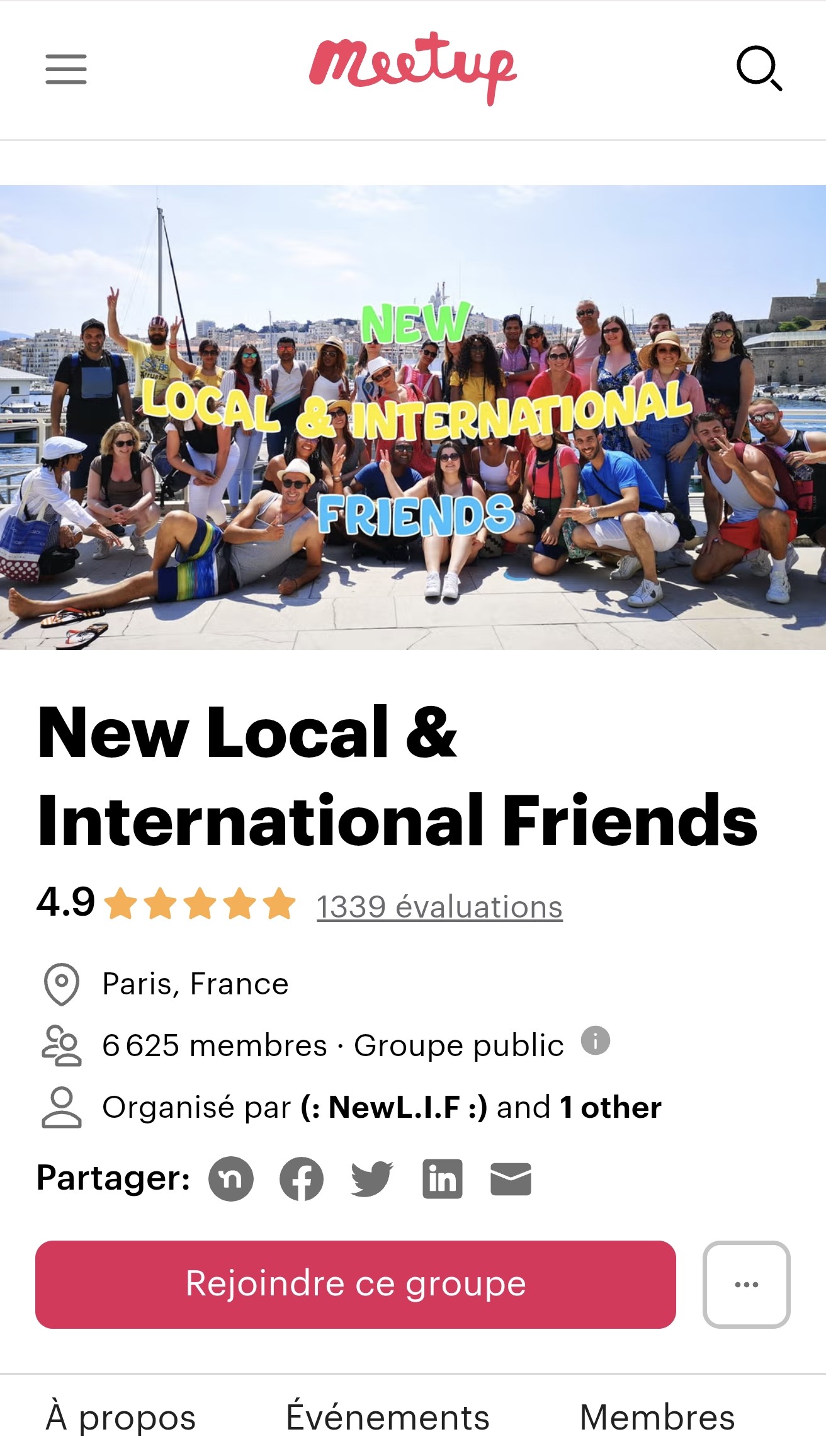Screen dimensions: 826x1456
Task: Share the group by email
Action: coord(511,1179)
